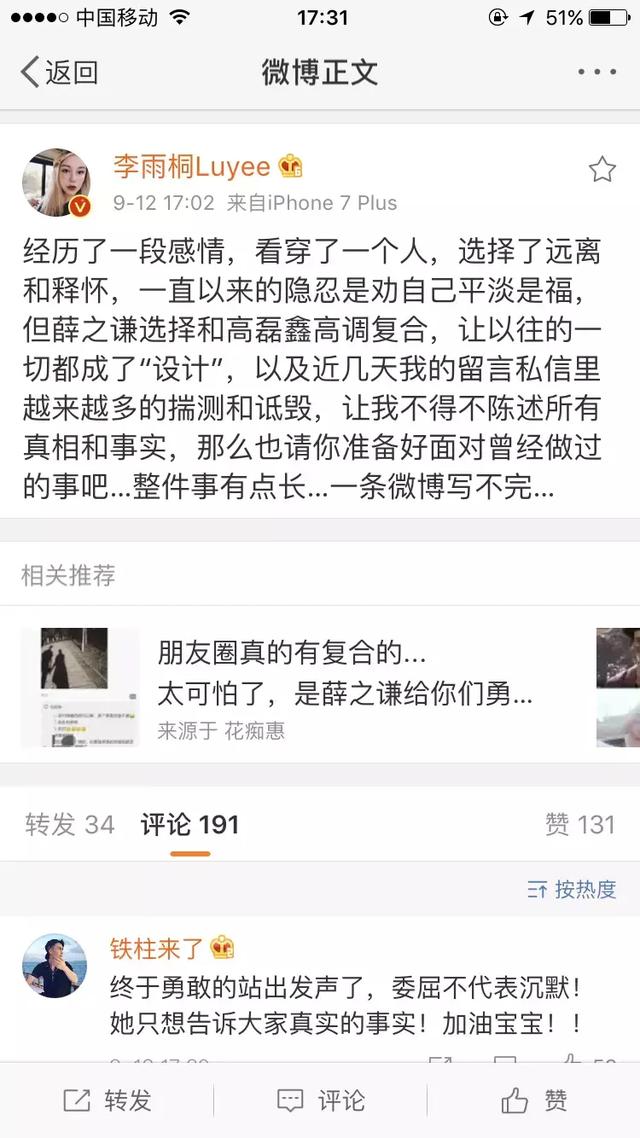
Task: Like the post with bottom 赞 button
Action: [534, 1101]
